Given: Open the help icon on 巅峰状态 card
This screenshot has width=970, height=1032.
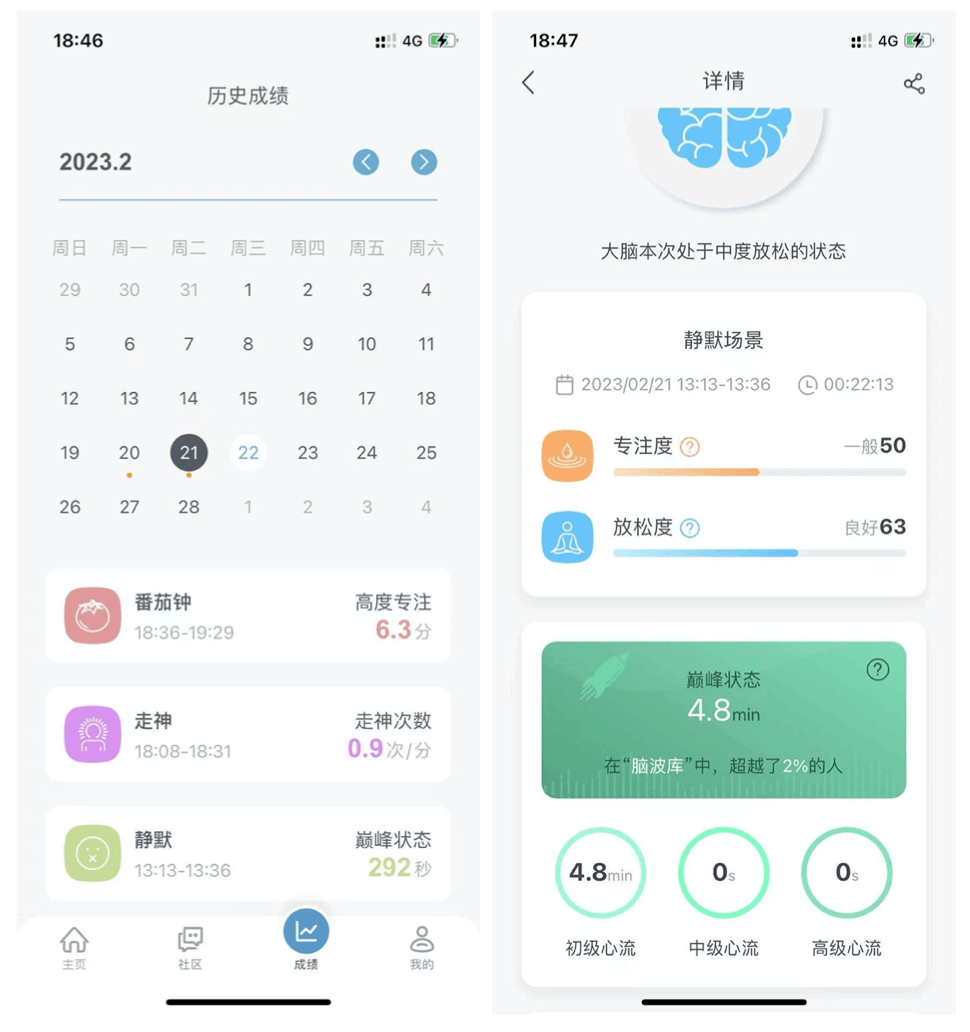Looking at the screenshot, I should tap(877, 670).
